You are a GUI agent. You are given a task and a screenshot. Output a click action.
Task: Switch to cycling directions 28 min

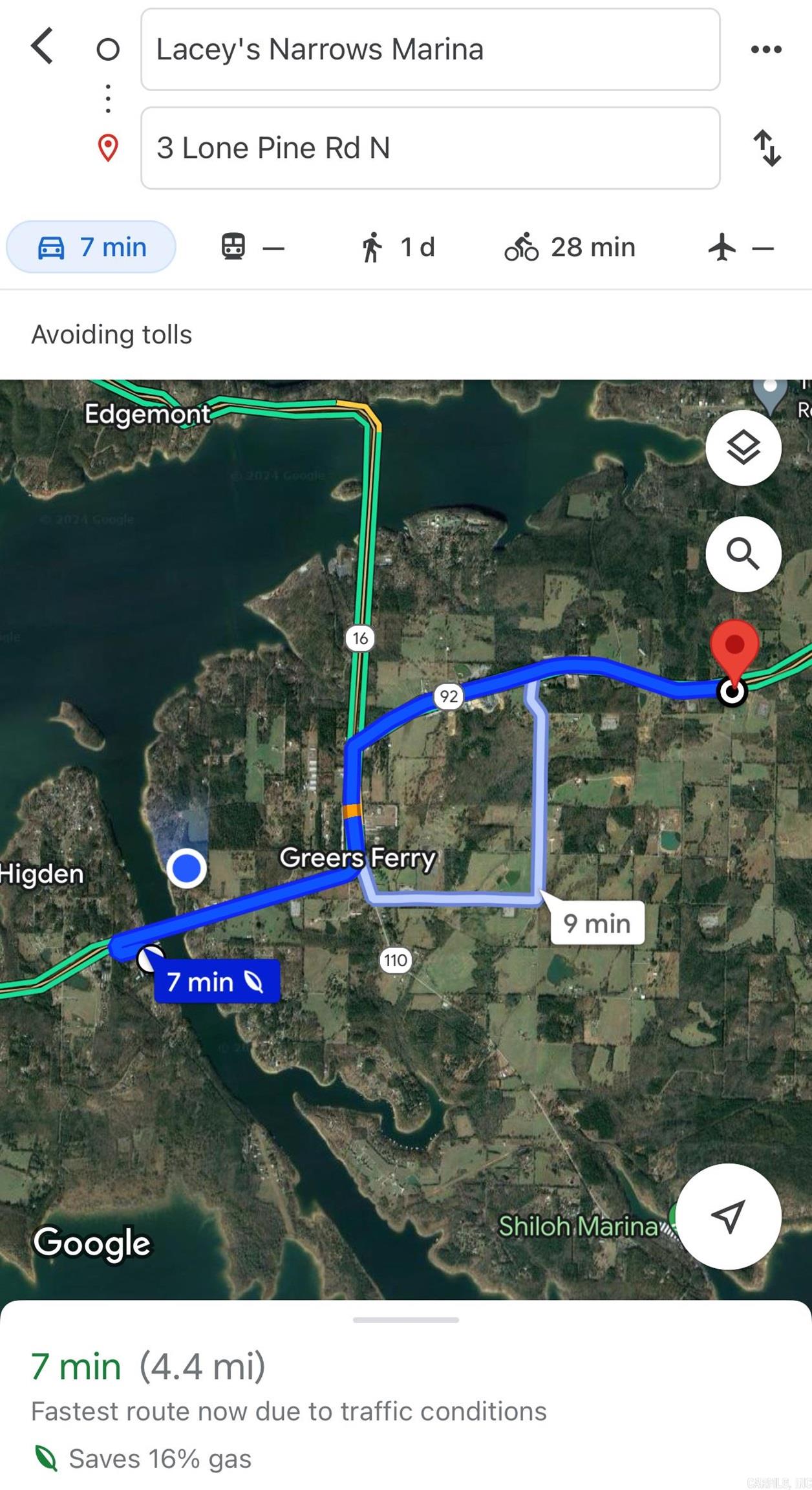pos(570,247)
